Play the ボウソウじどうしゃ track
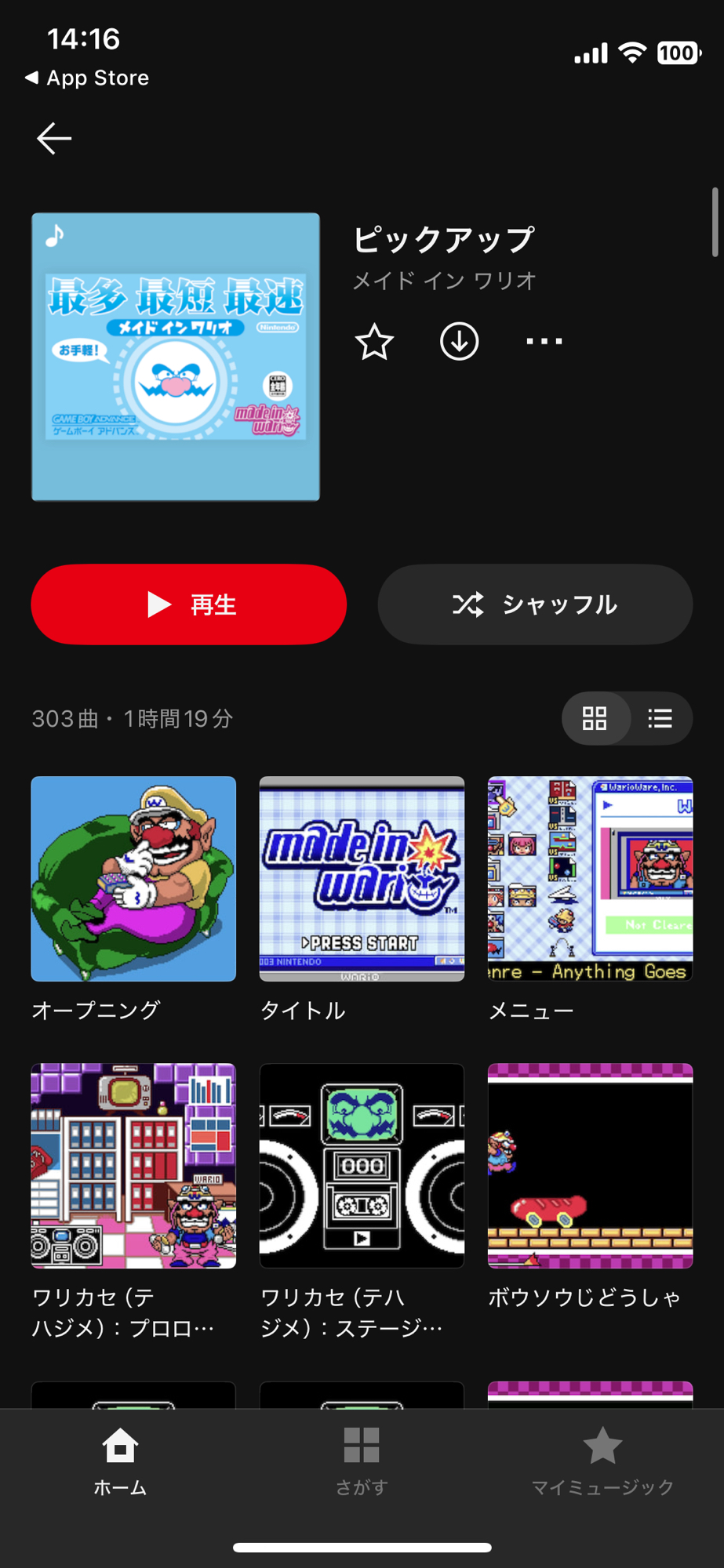Screen dimensions: 724x1568 tap(590, 1166)
